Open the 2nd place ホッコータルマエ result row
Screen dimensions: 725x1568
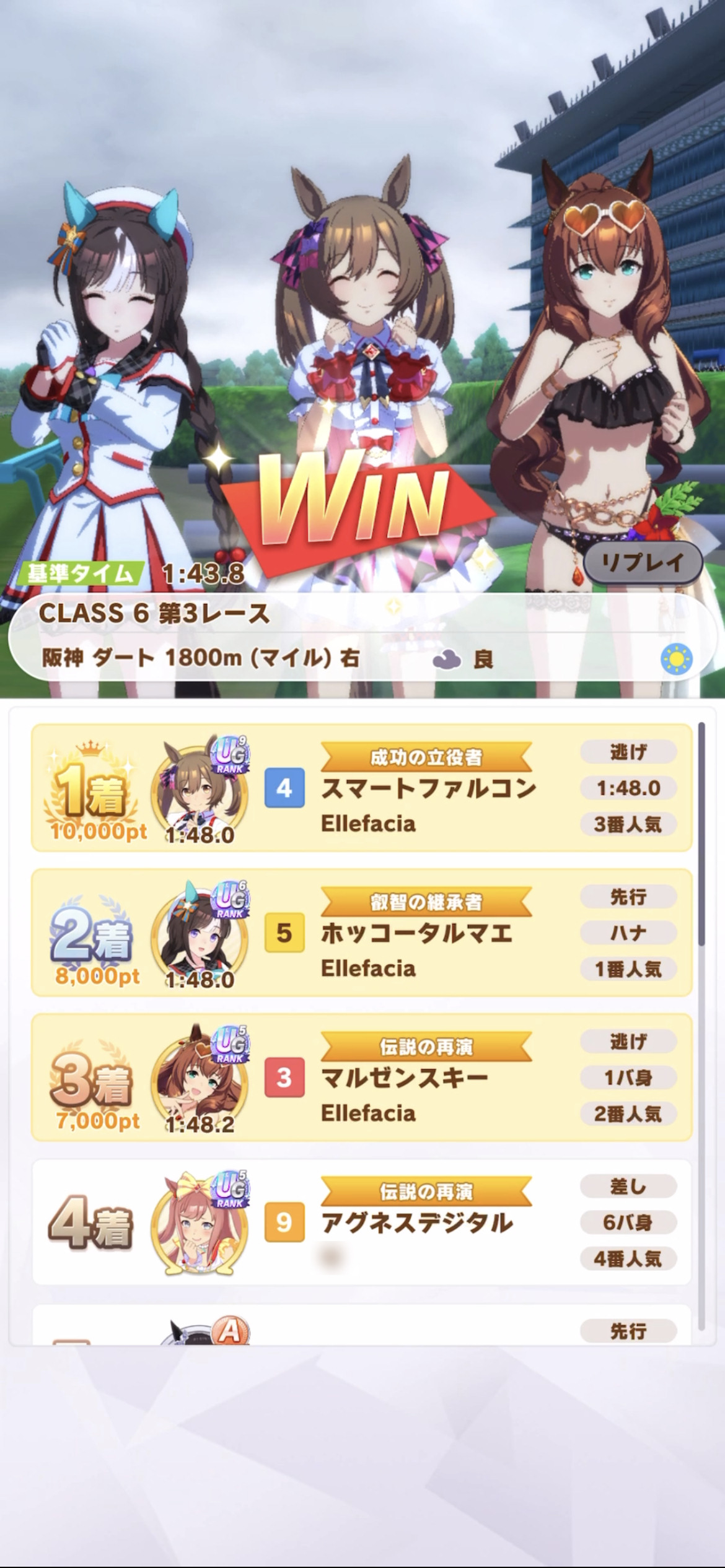pyautogui.click(x=362, y=933)
